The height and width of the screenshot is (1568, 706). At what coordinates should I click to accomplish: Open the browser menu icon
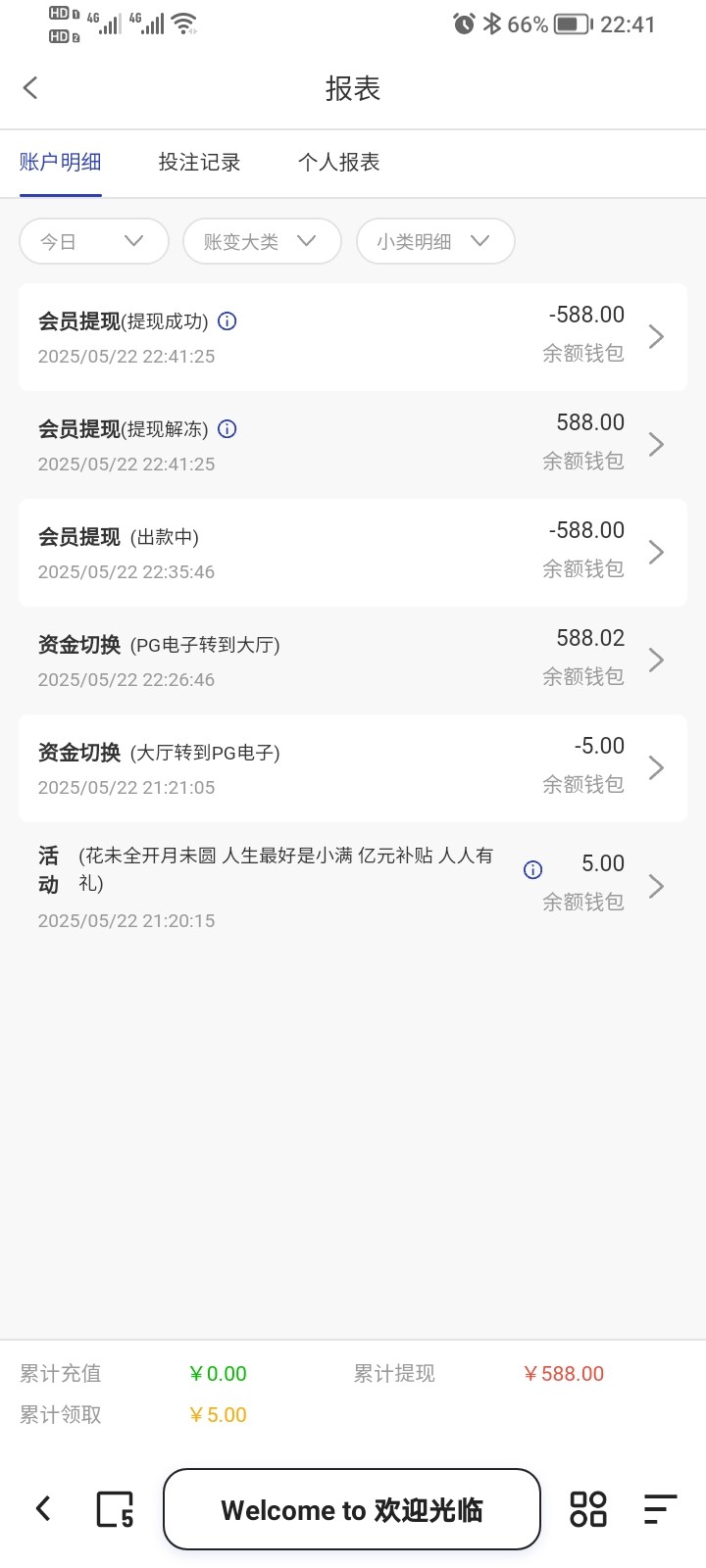660,1508
